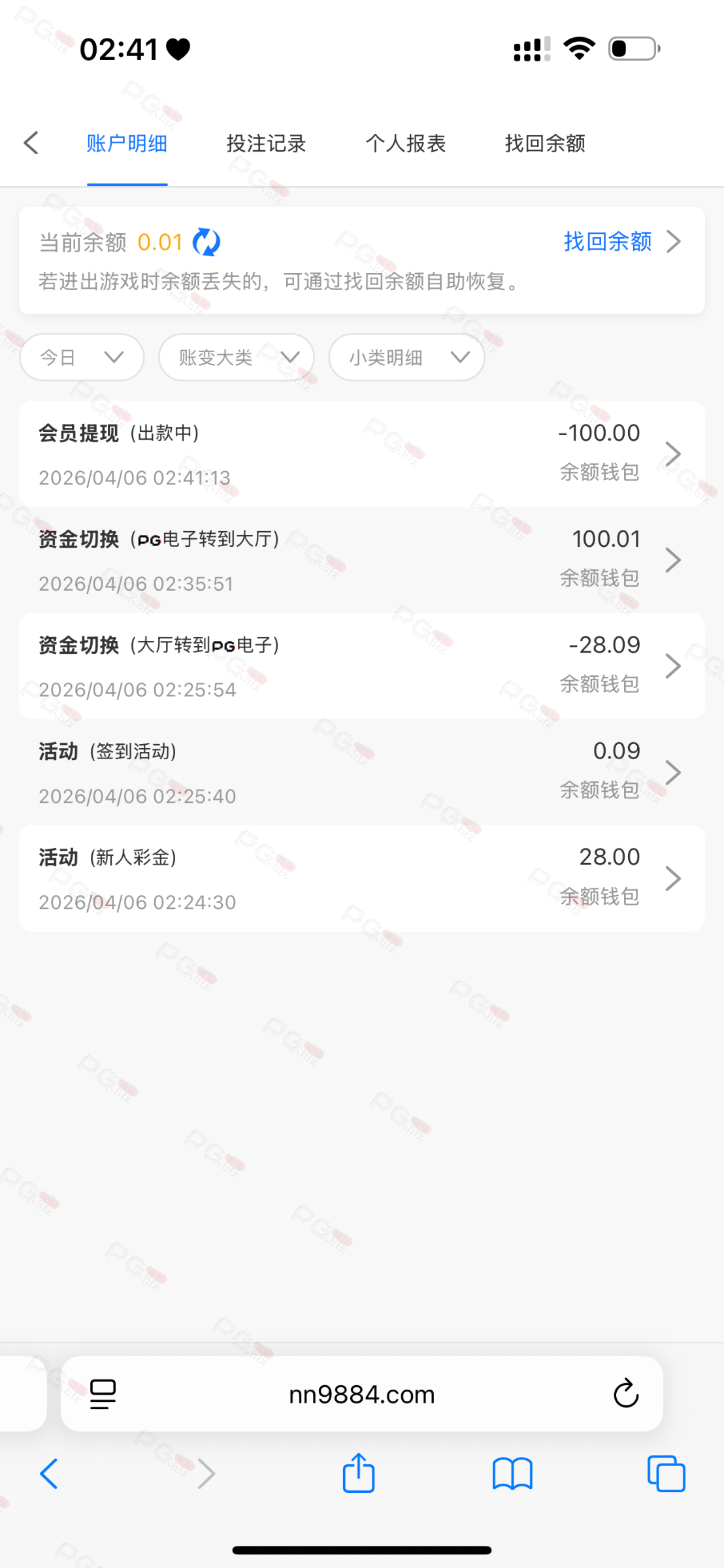This screenshot has width=724, height=1568.
Task: Open browser bookmarks
Action: (512, 1473)
